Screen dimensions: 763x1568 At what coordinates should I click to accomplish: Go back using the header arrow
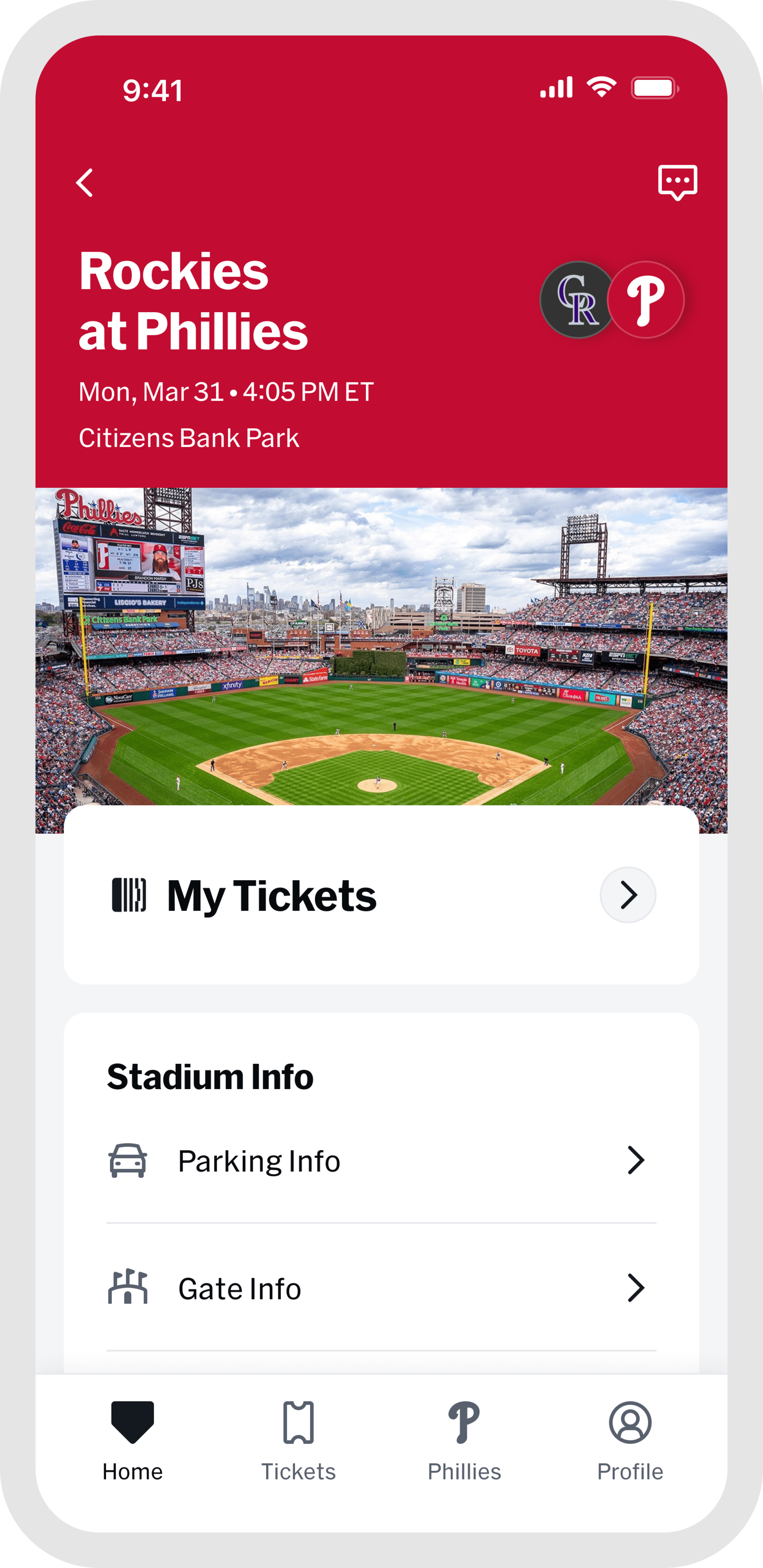click(x=85, y=183)
